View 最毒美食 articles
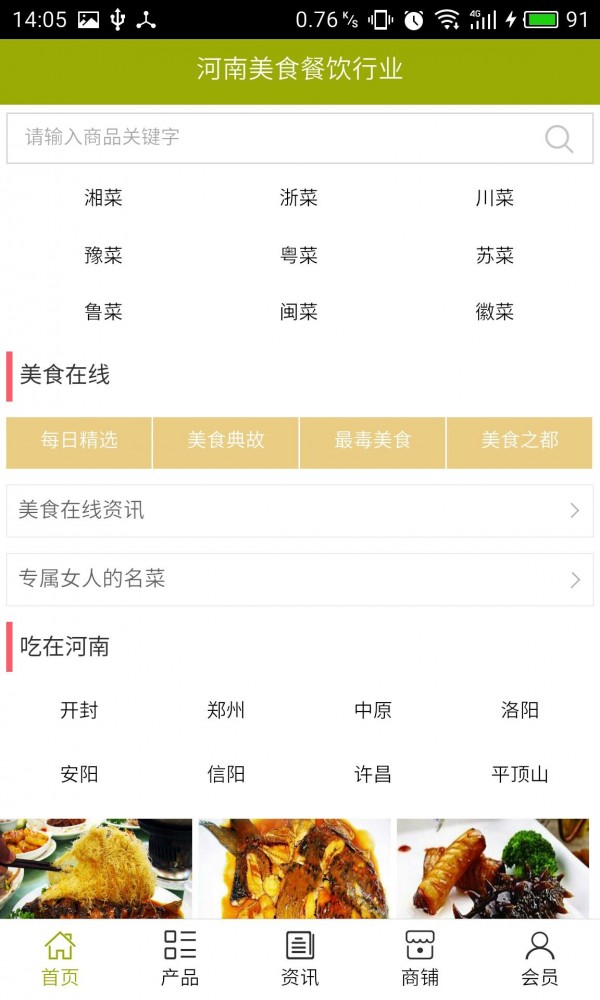 [x=373, y=440]
